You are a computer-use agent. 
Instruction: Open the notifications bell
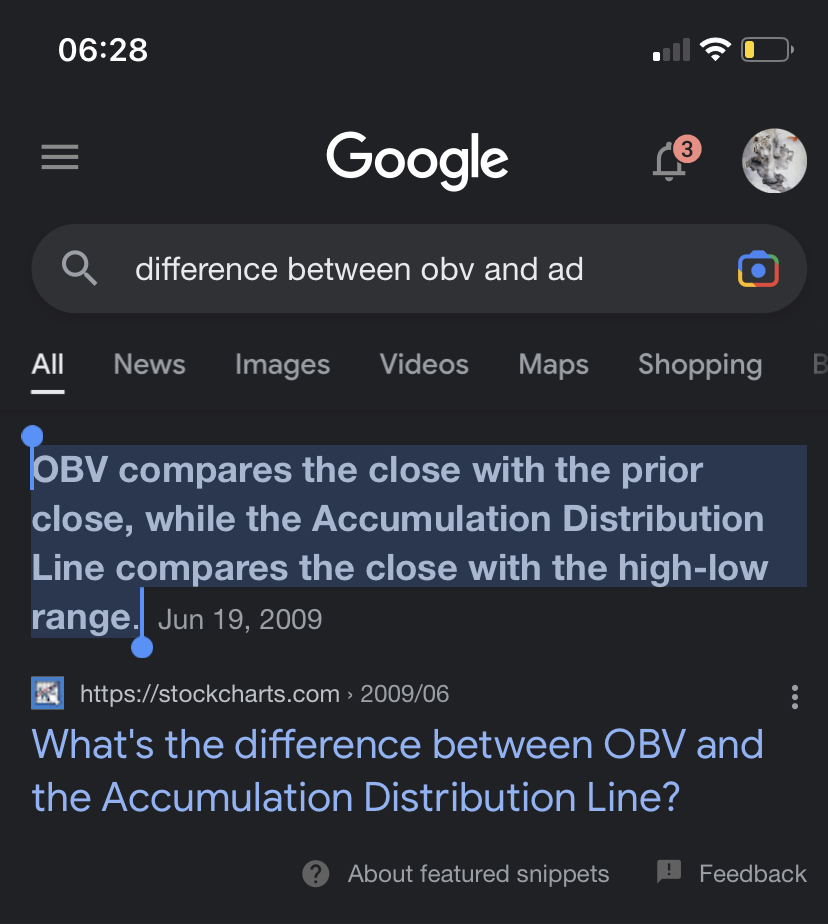[x=671, y=160]
